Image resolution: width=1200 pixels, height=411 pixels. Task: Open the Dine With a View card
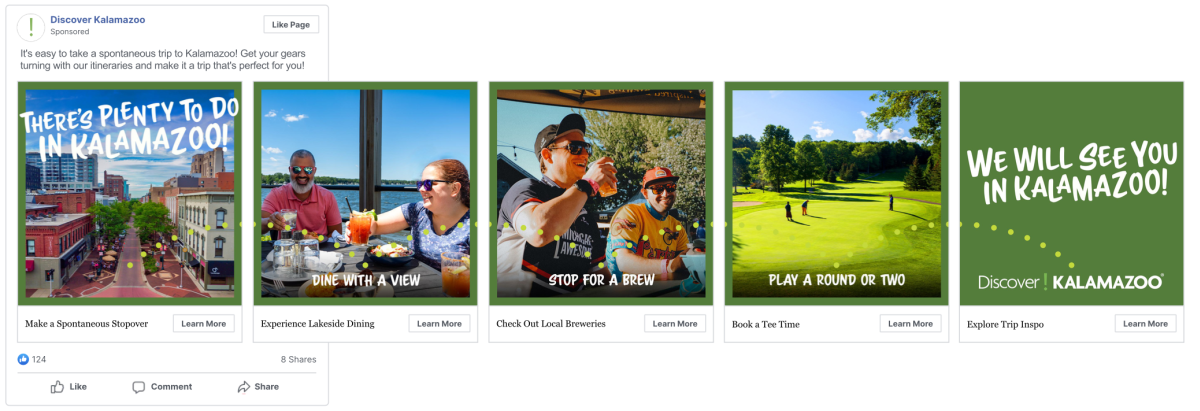pos(365,193)
